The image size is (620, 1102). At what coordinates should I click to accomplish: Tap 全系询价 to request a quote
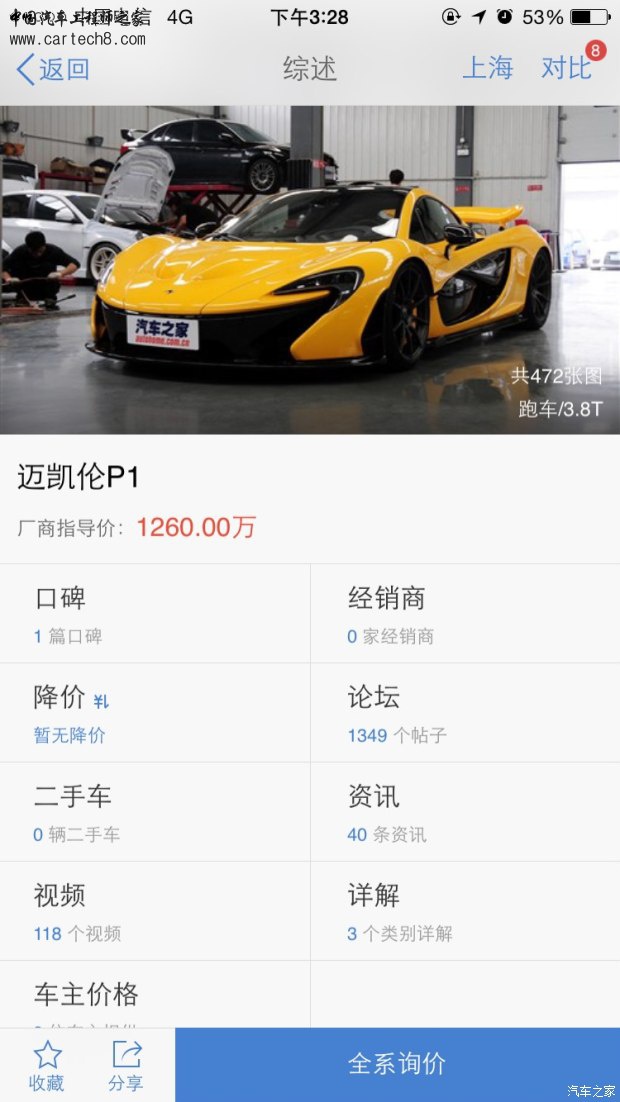pyautogui.click(x=397, y=1064)
